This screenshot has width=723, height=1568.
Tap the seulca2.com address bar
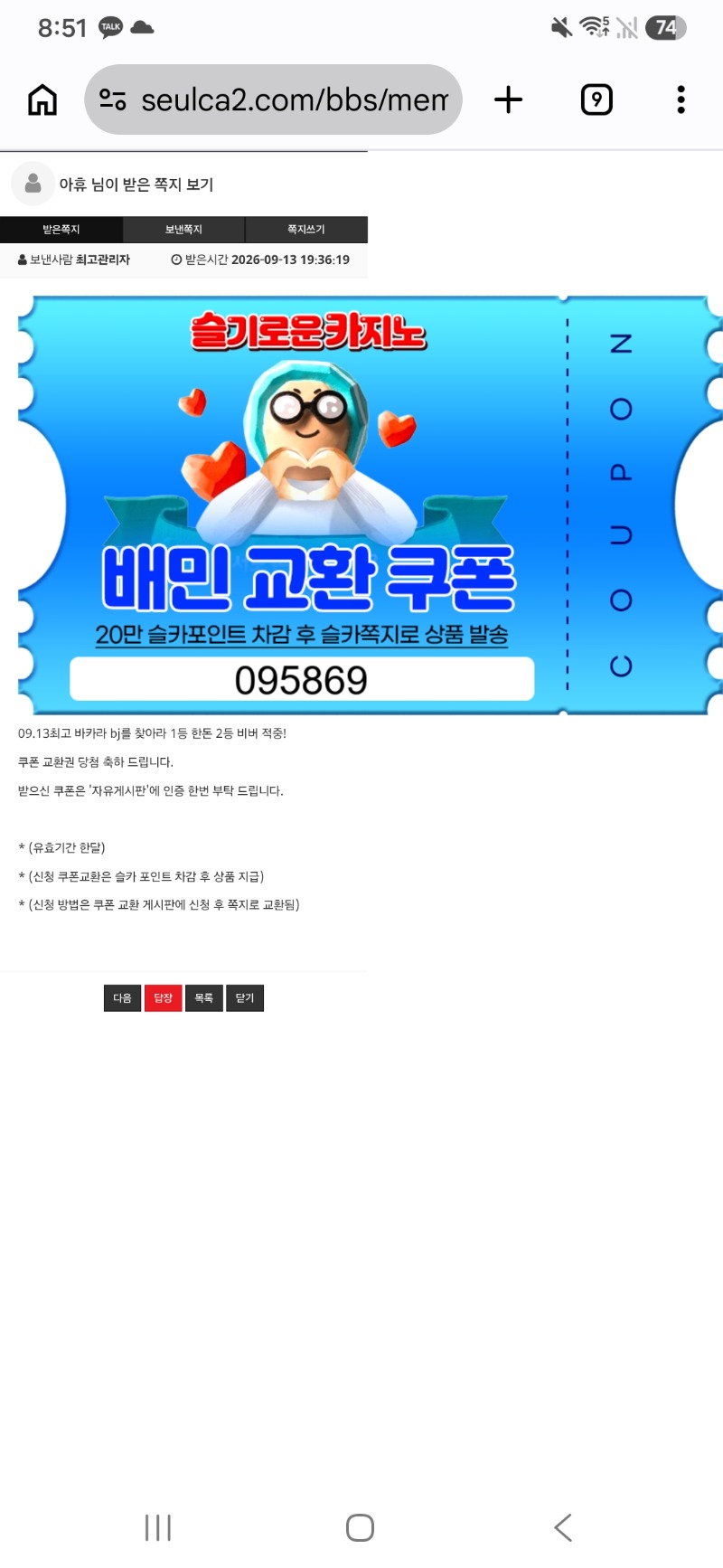[x=273, y=99]
